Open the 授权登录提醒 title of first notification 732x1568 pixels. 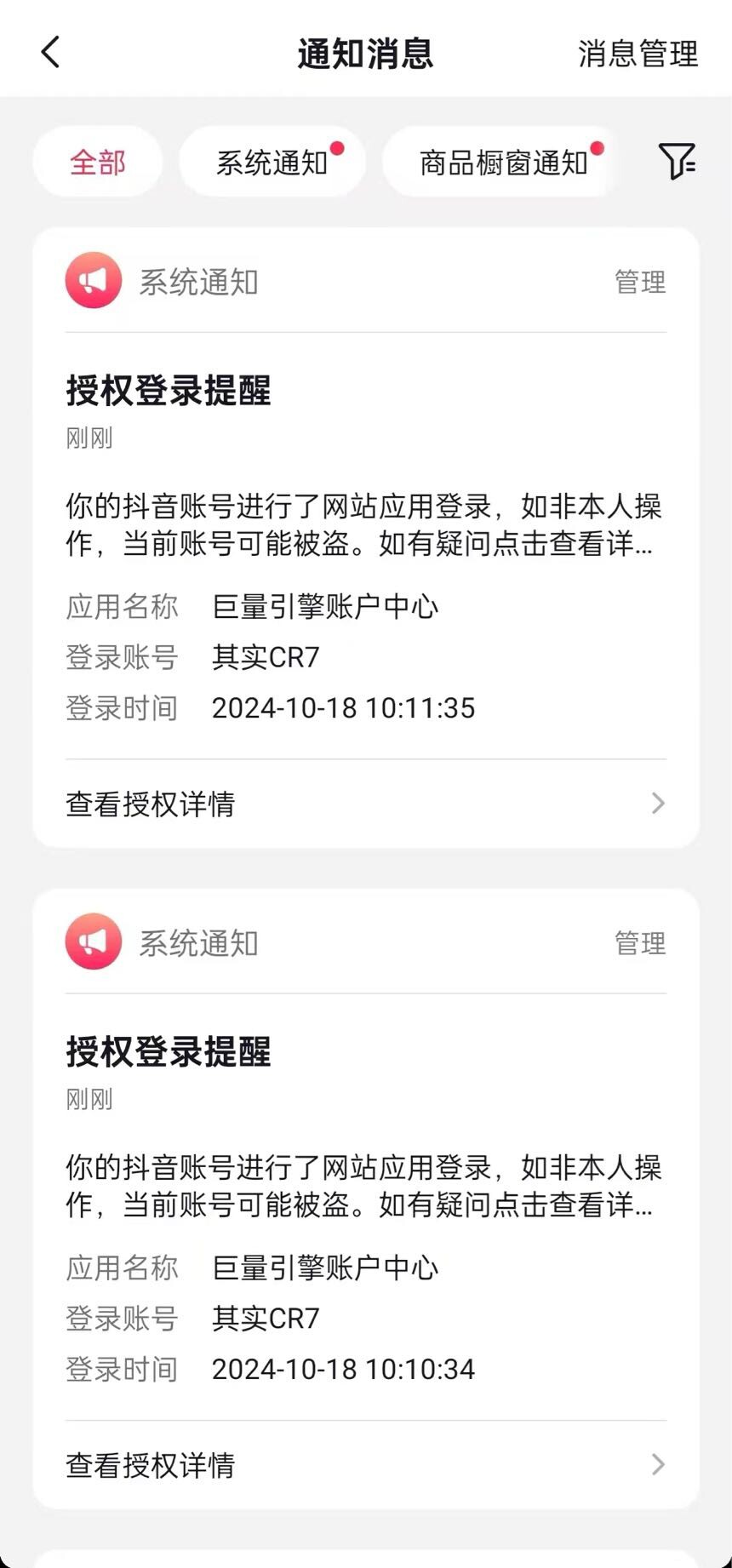tap(168, 392)
